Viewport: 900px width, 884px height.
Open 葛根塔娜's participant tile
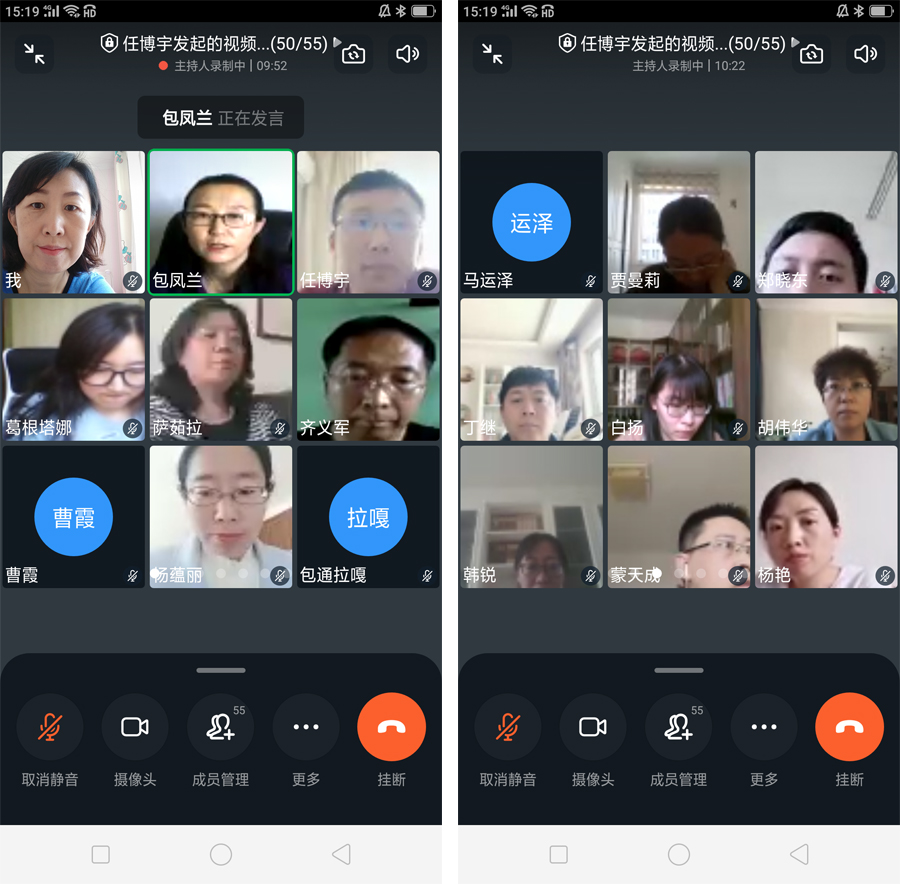[74, 369]
